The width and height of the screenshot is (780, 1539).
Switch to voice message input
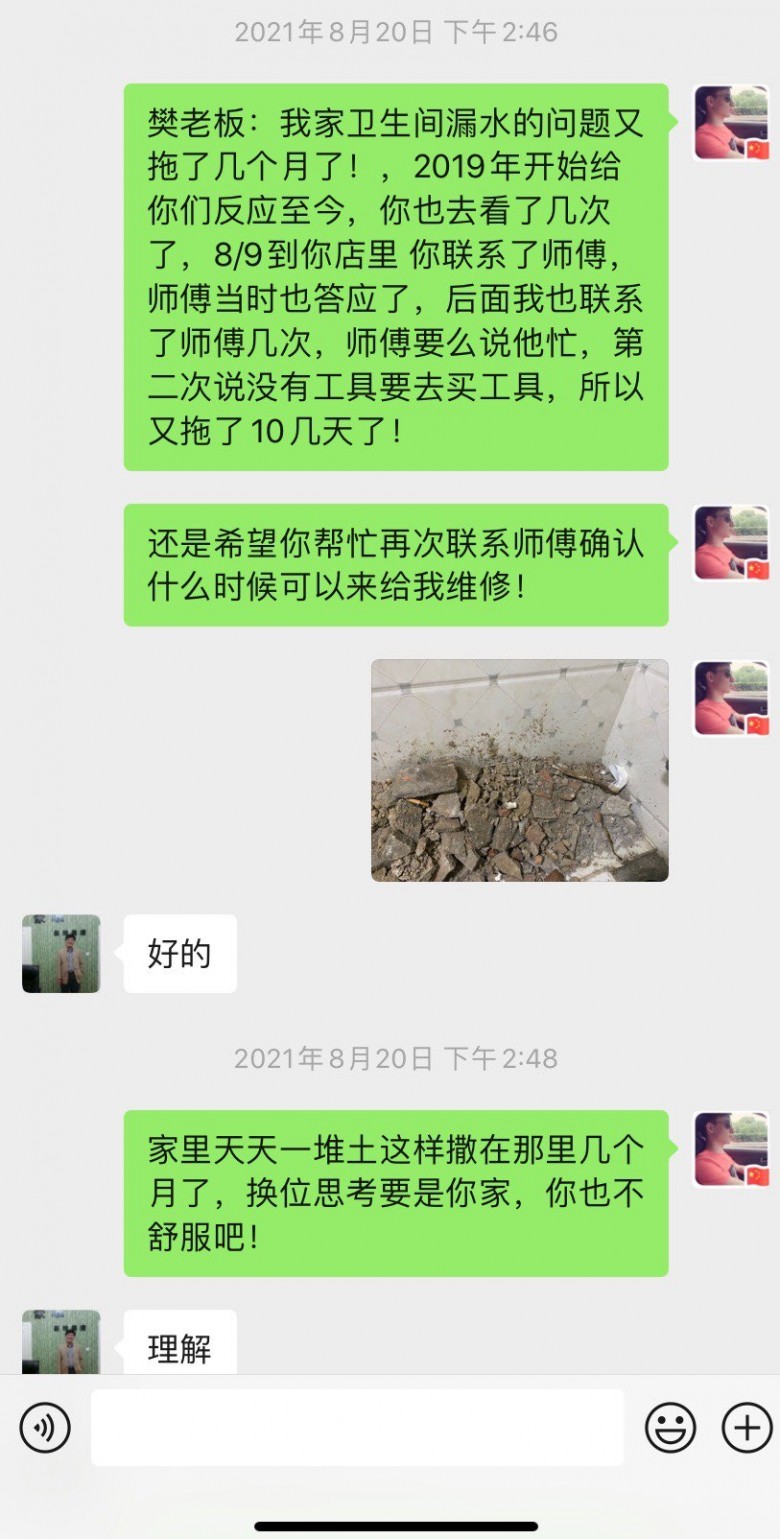pyautogui.click(x=45, y=1427)
